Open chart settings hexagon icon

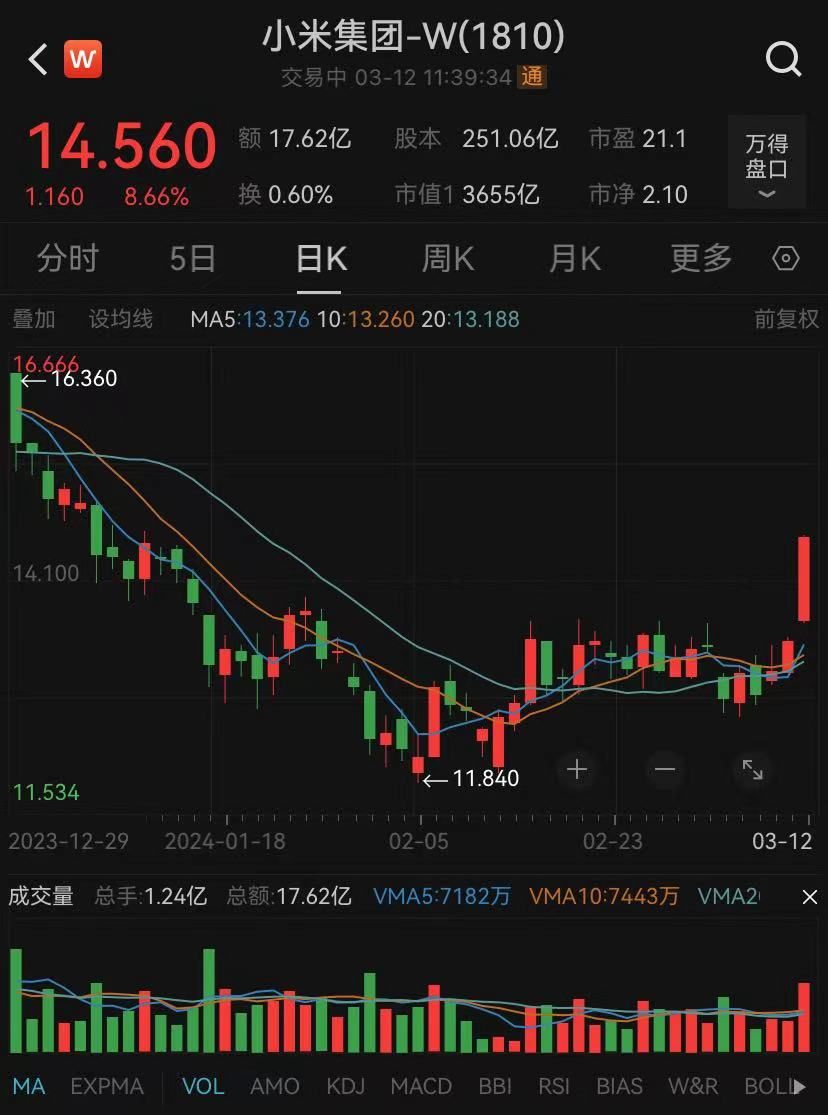click(x=787, y=260)
